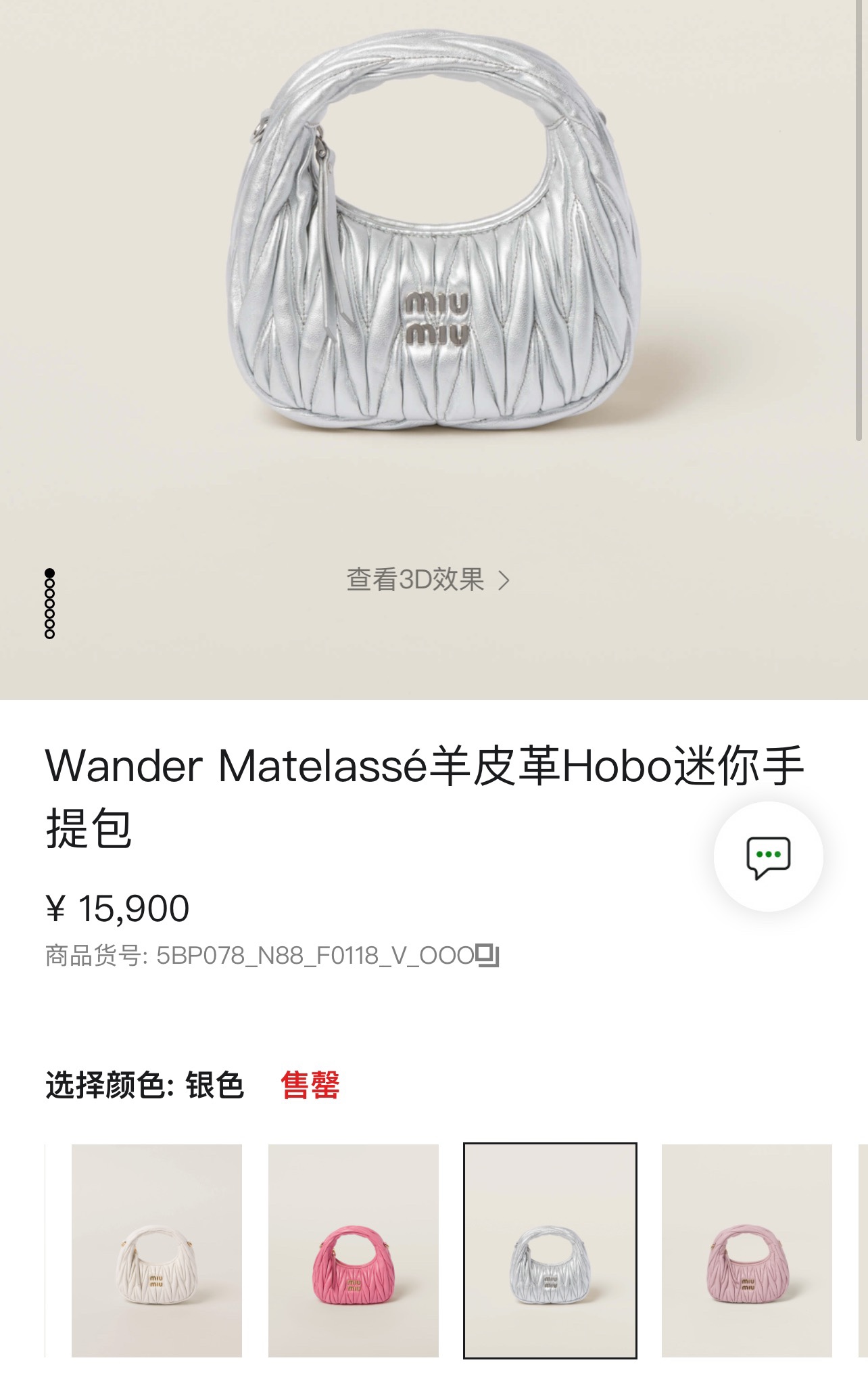
Task: Open the 查看3D效果 view
Action: coord(428,580)
